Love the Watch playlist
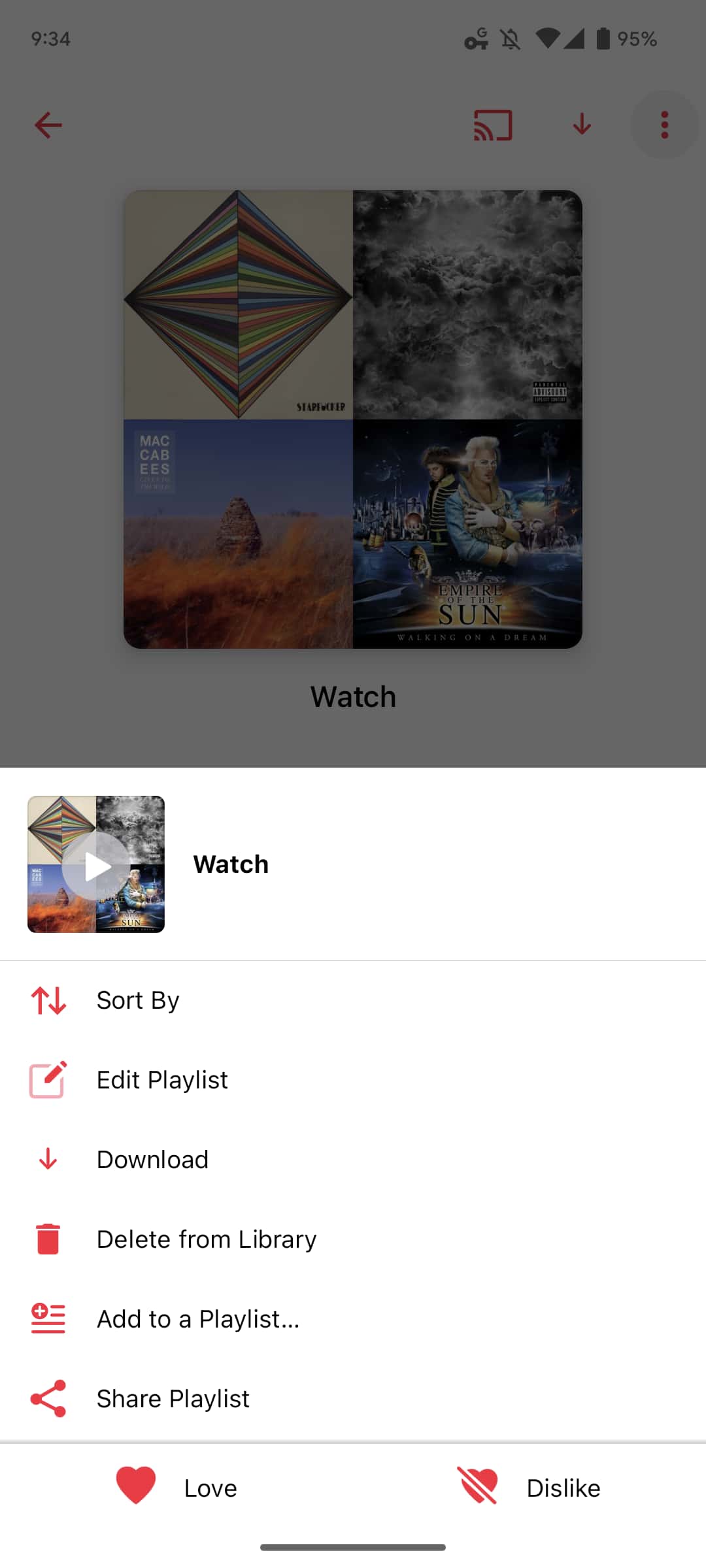 [x=176, y=1488]
